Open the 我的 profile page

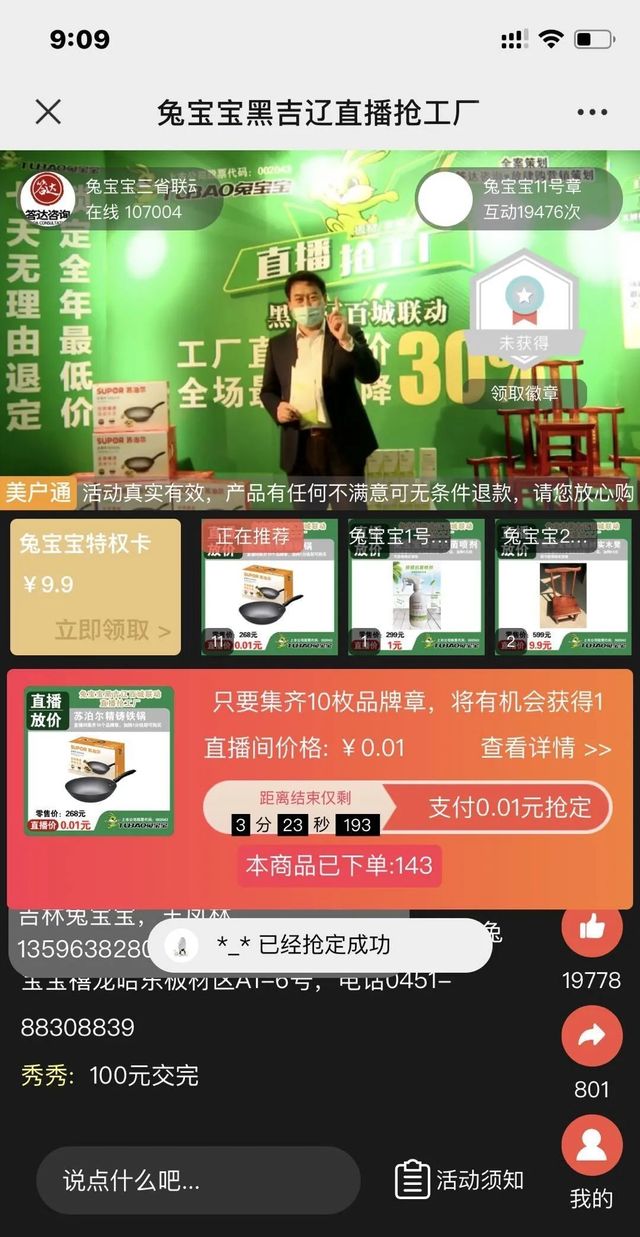pos(592,1145)
